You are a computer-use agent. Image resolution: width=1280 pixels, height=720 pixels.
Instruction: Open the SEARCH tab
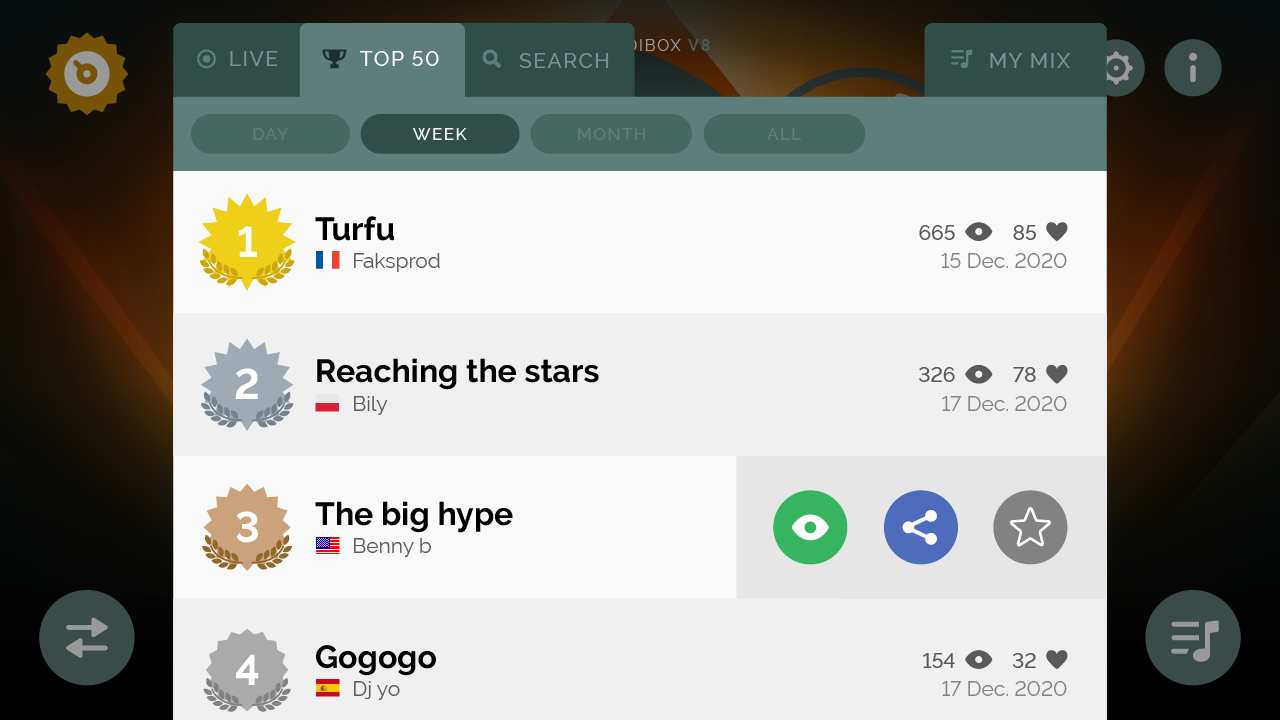[x=548, y=60]
